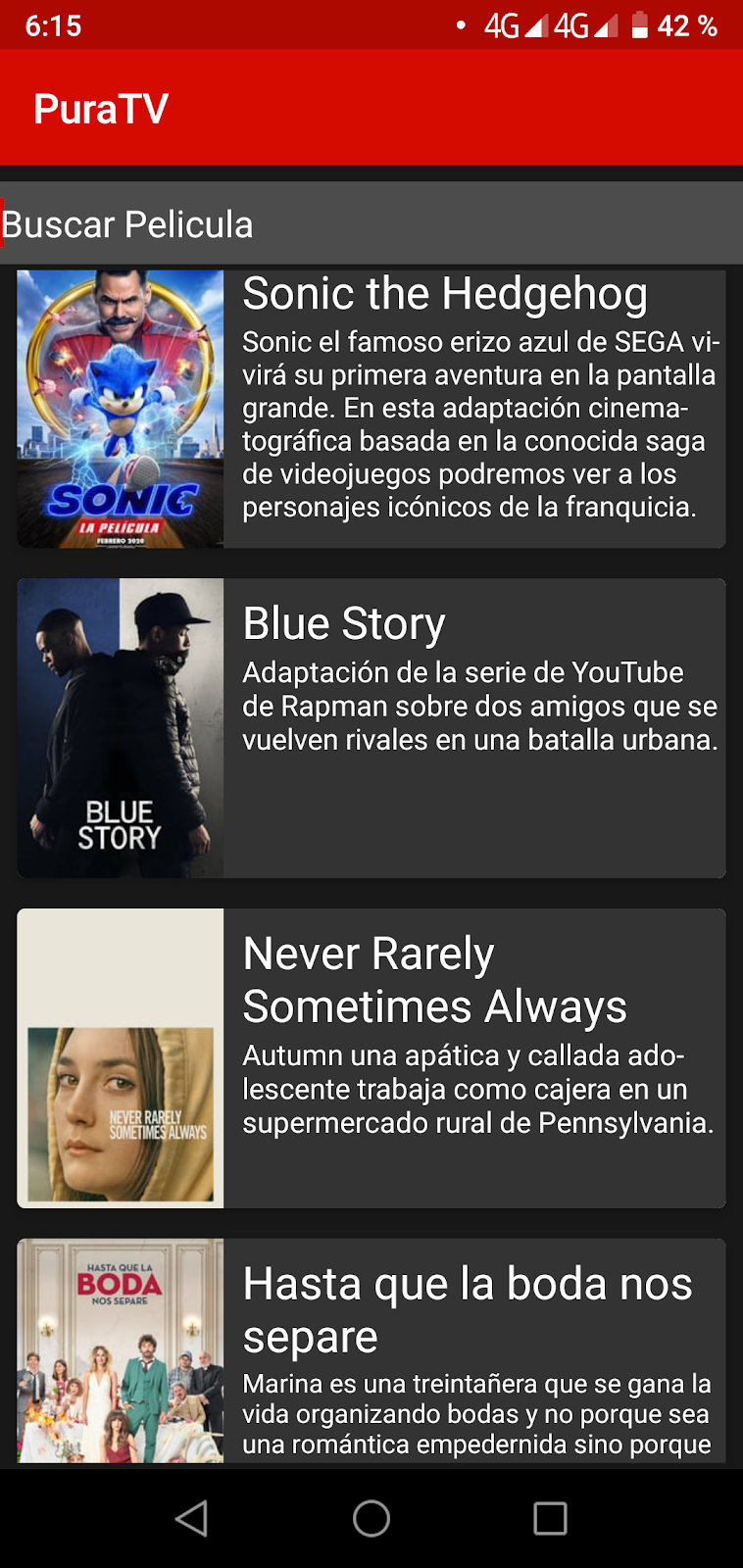Tap the Android back navigation icon

[192, 1517]
